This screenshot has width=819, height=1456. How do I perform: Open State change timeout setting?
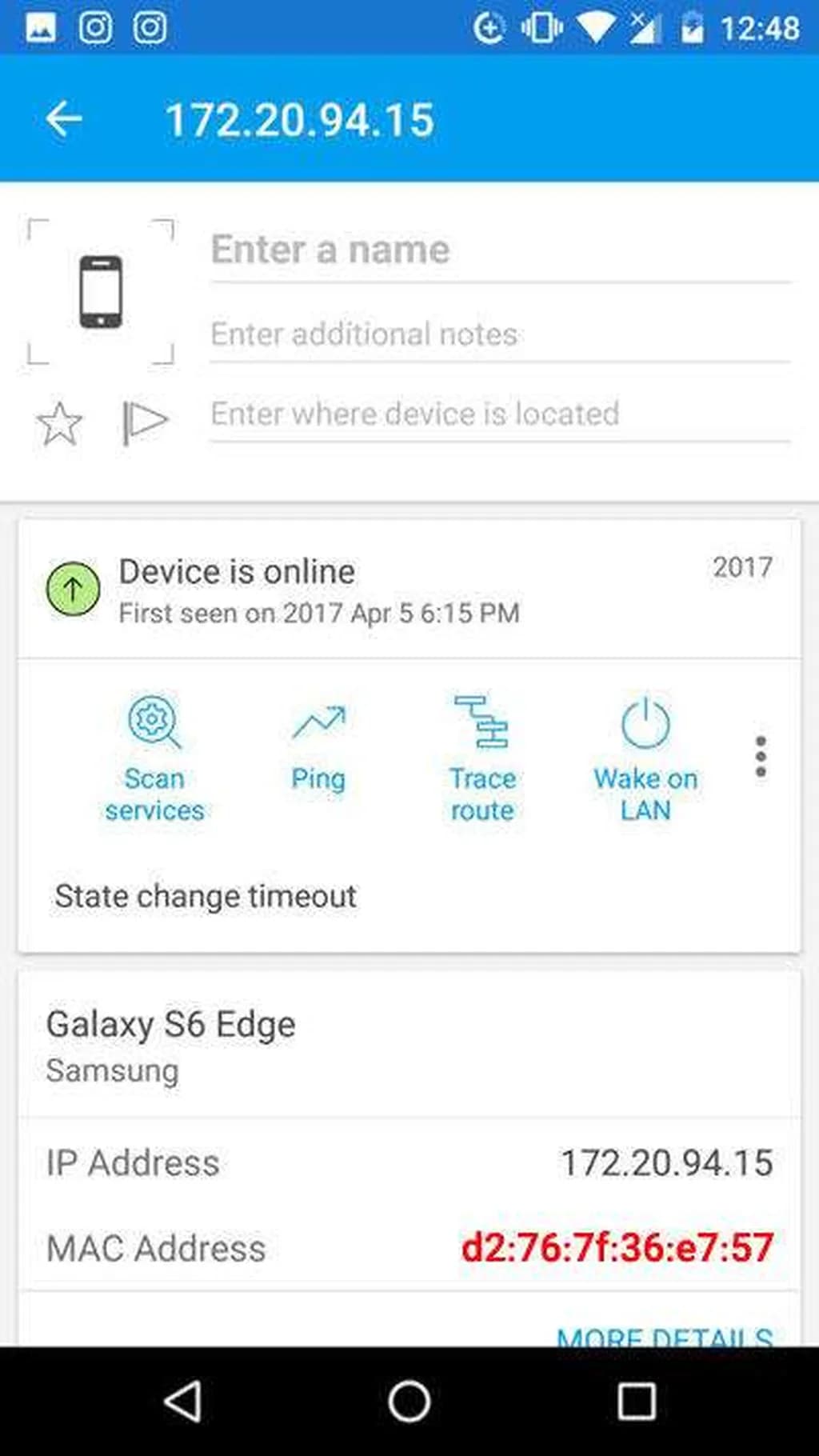(x=206, y=896)
